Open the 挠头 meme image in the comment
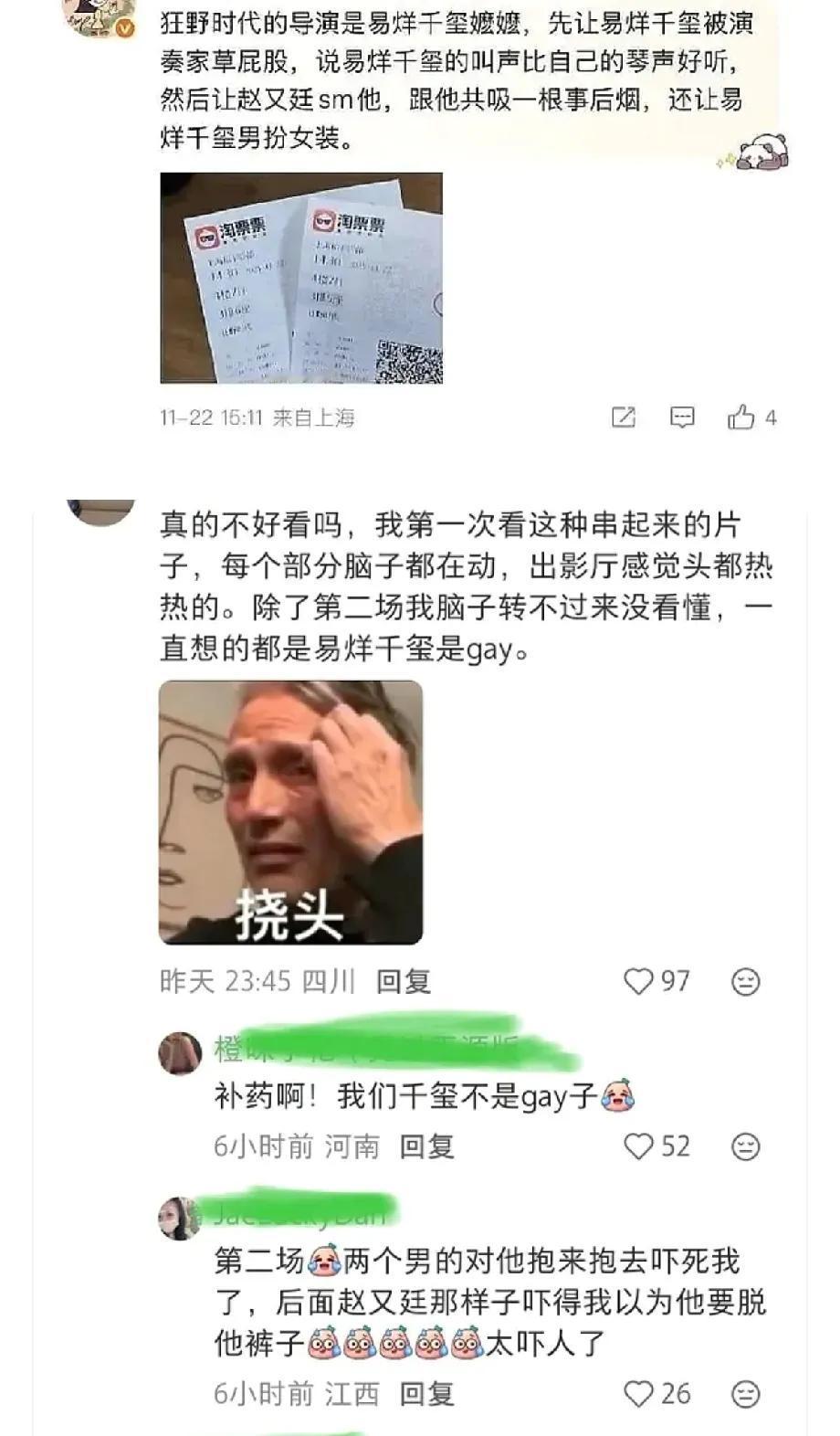 coord(292,813)
